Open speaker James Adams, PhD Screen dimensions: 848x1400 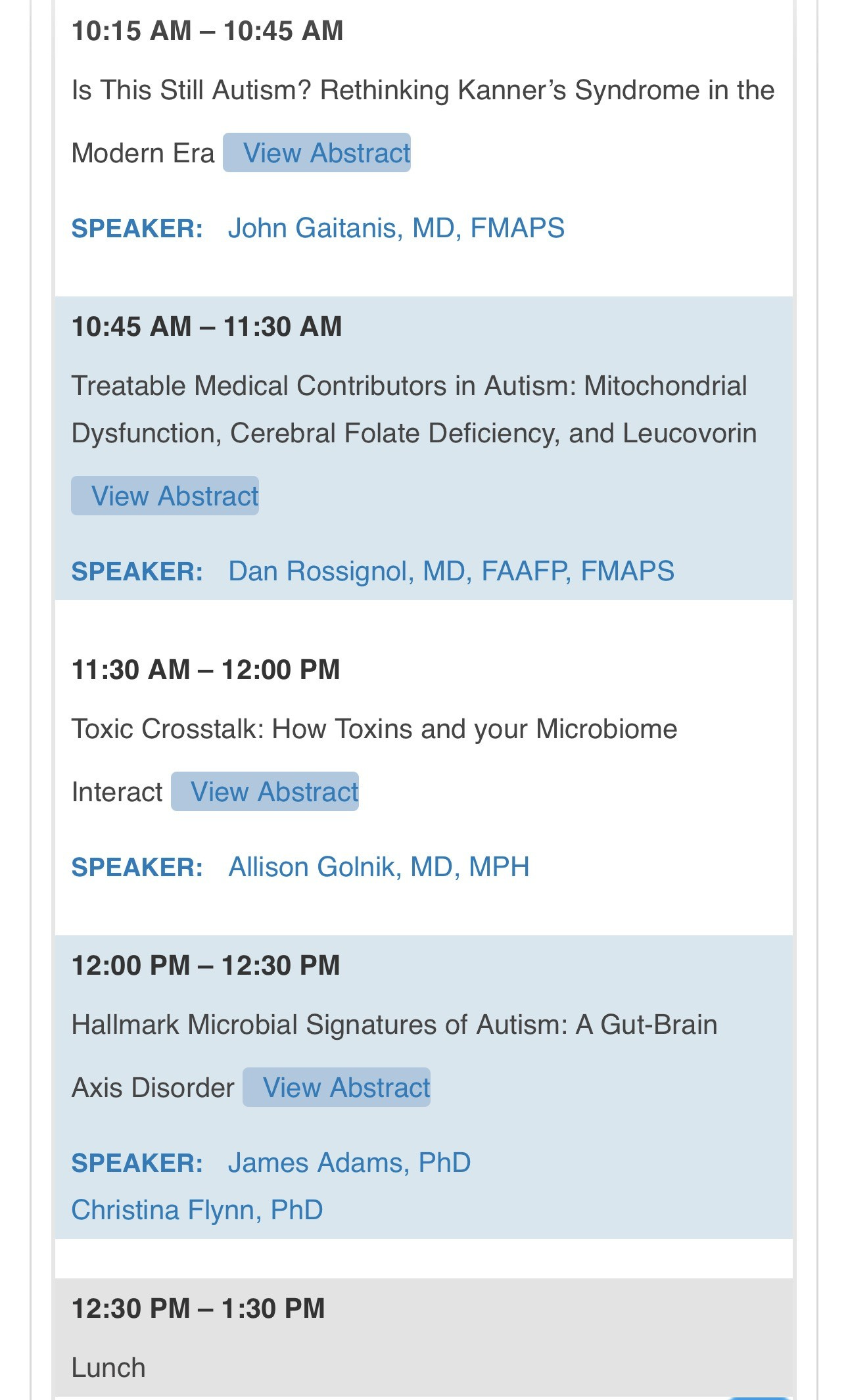(x=350, y=1163)
